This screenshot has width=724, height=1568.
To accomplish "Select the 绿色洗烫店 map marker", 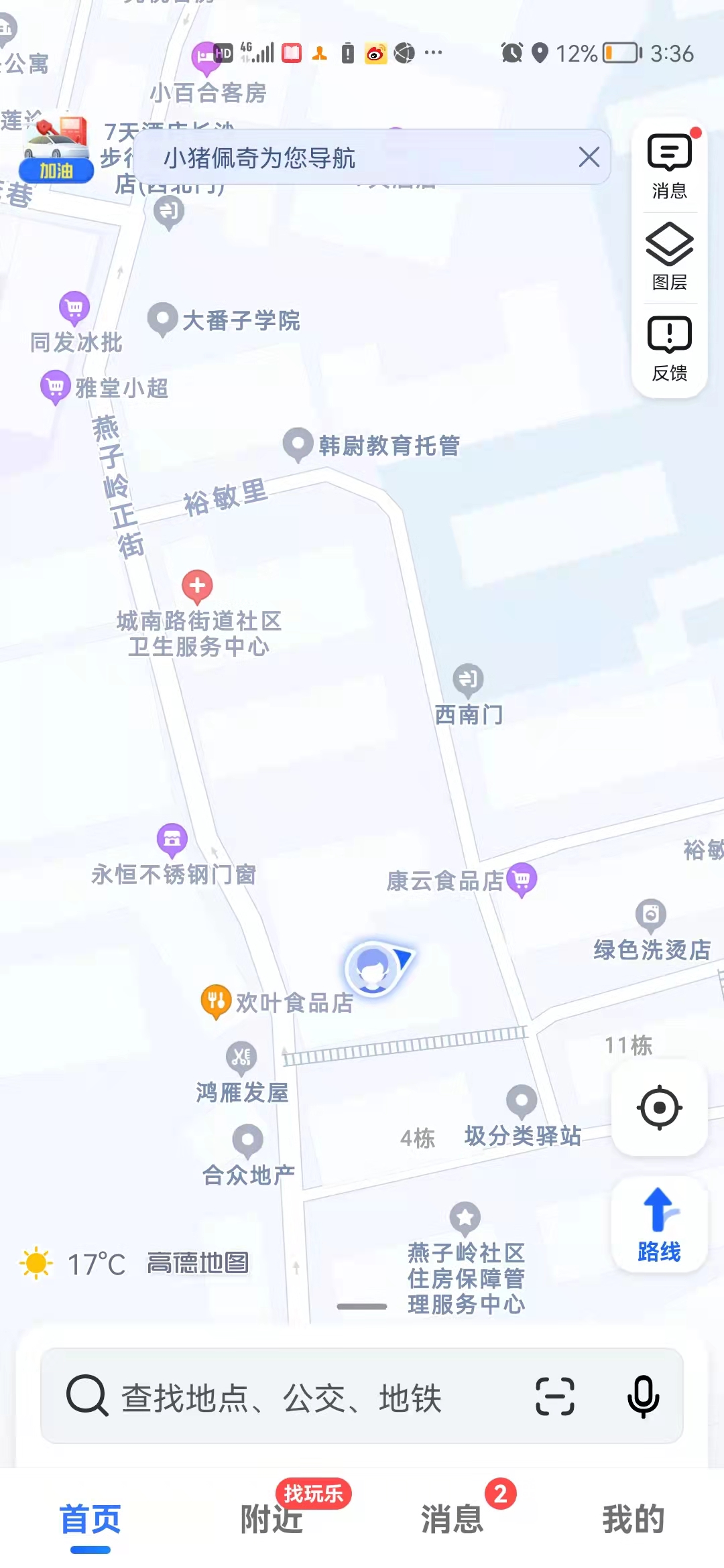I will click(651, 915).
